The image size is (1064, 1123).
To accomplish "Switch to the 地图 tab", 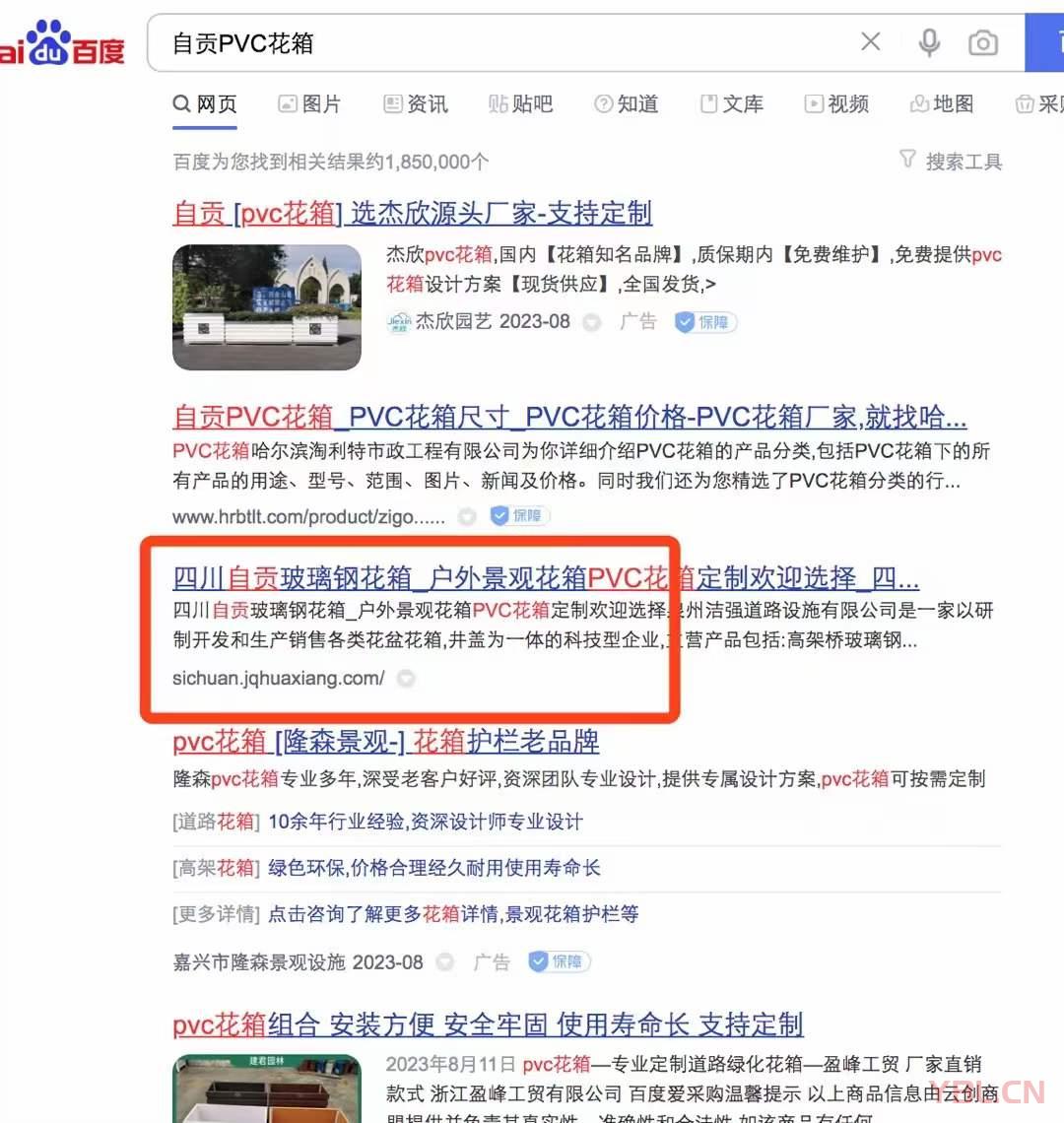I will 942,104.
